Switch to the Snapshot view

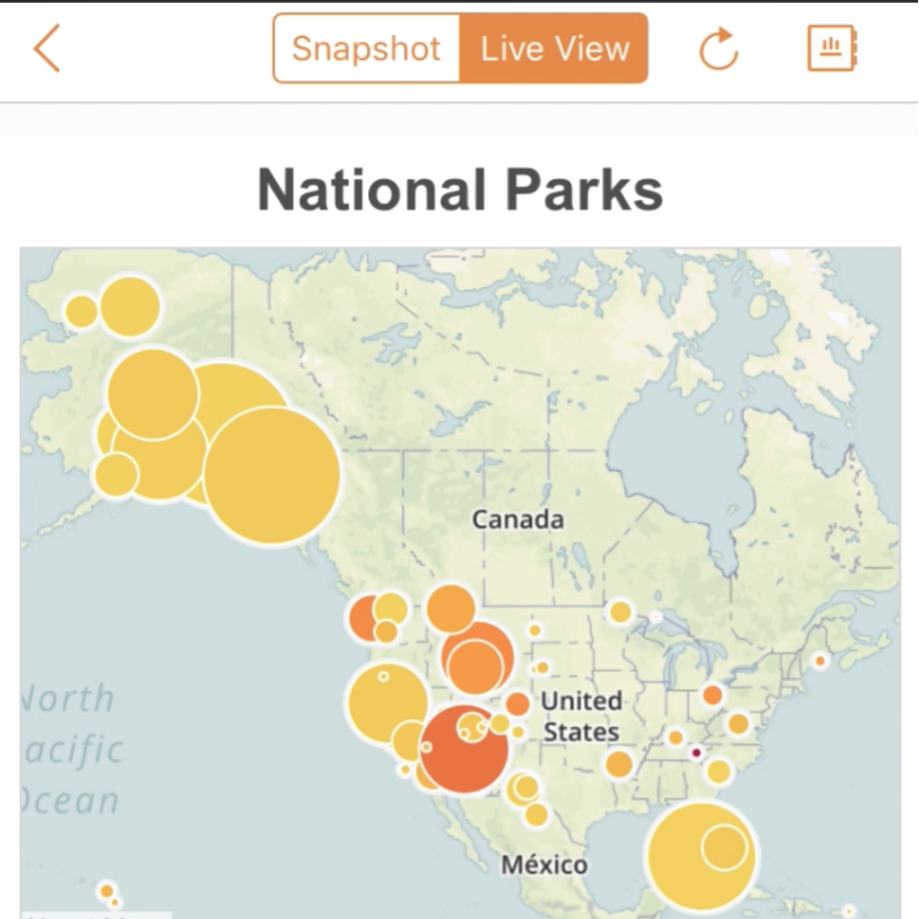pyautogui.click(x=366, y=49)
